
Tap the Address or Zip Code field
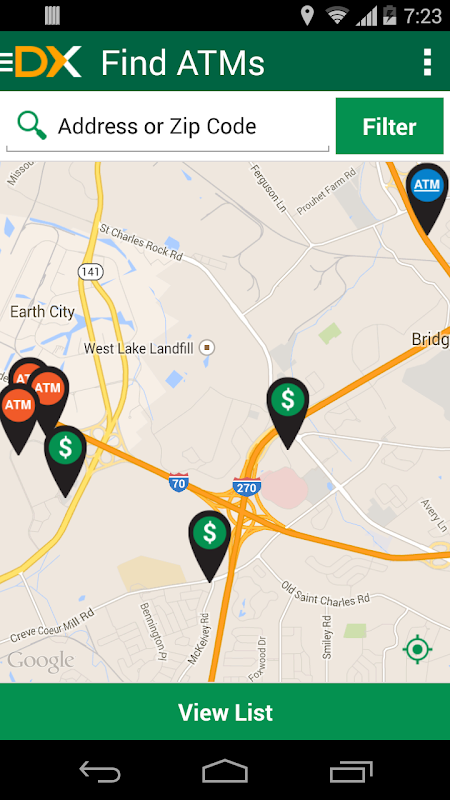coord(167,126)
